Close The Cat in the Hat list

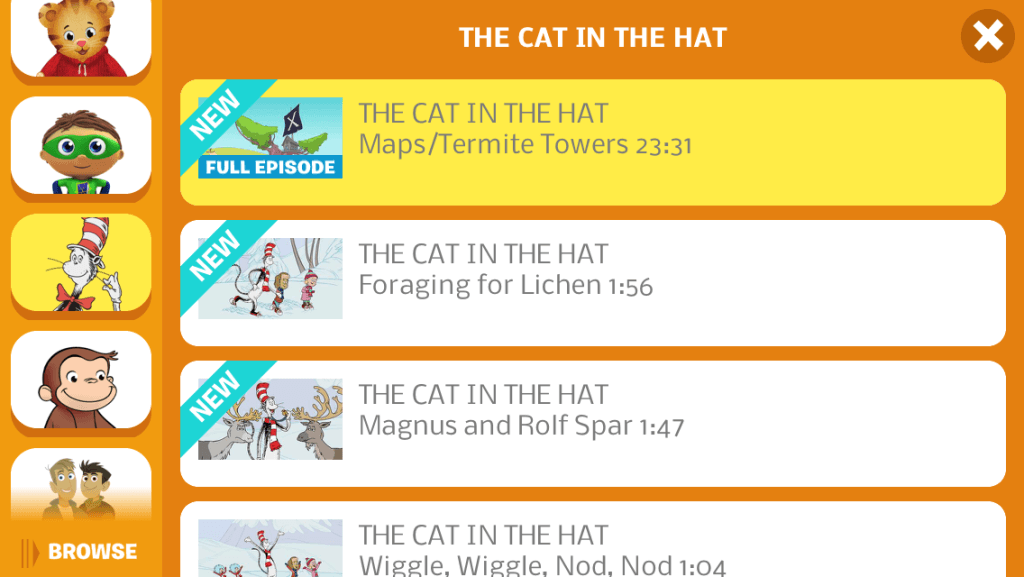[x=988, y=37]
